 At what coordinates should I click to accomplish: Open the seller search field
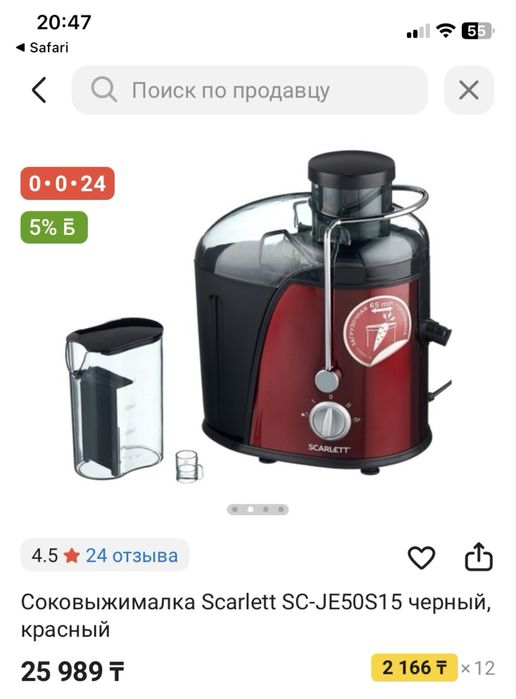(x=250, y=90)
